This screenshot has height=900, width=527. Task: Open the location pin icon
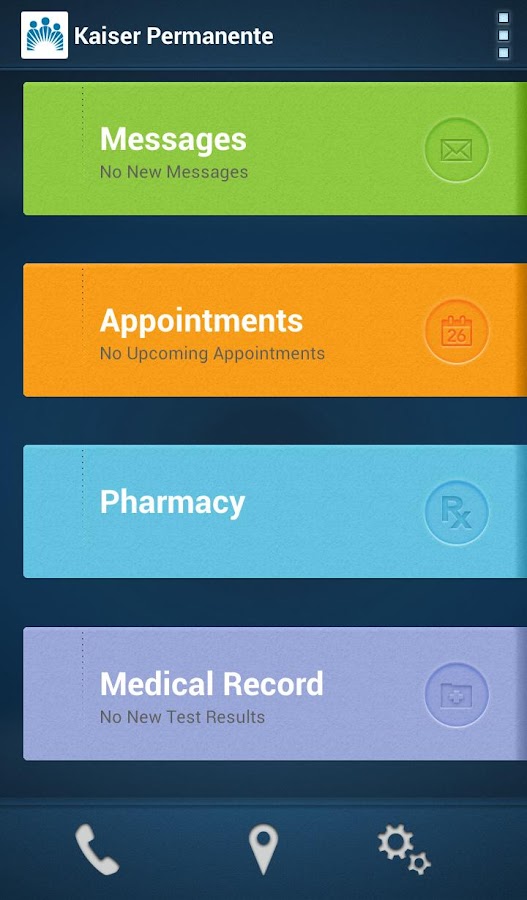[x=263, y=849]
